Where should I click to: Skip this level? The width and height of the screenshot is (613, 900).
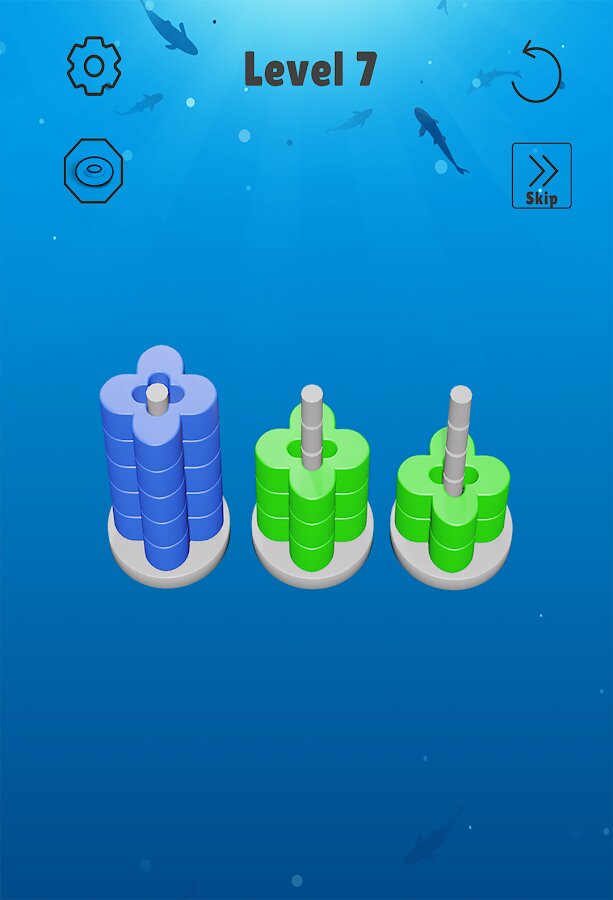point(541,175)
